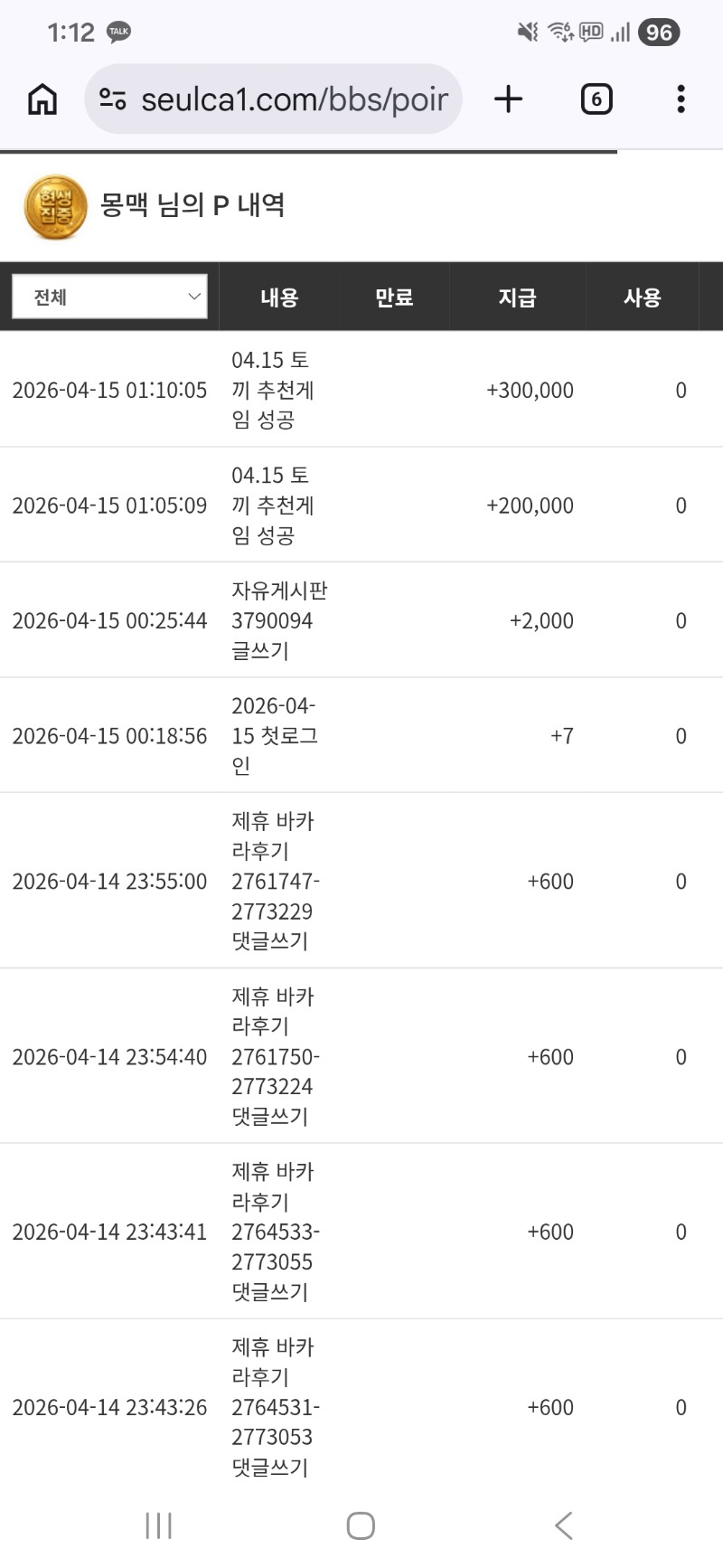Open the tab switcher showing 6 tabs
This screenshot has height=1568, width=723.
[x=596, y=99]
